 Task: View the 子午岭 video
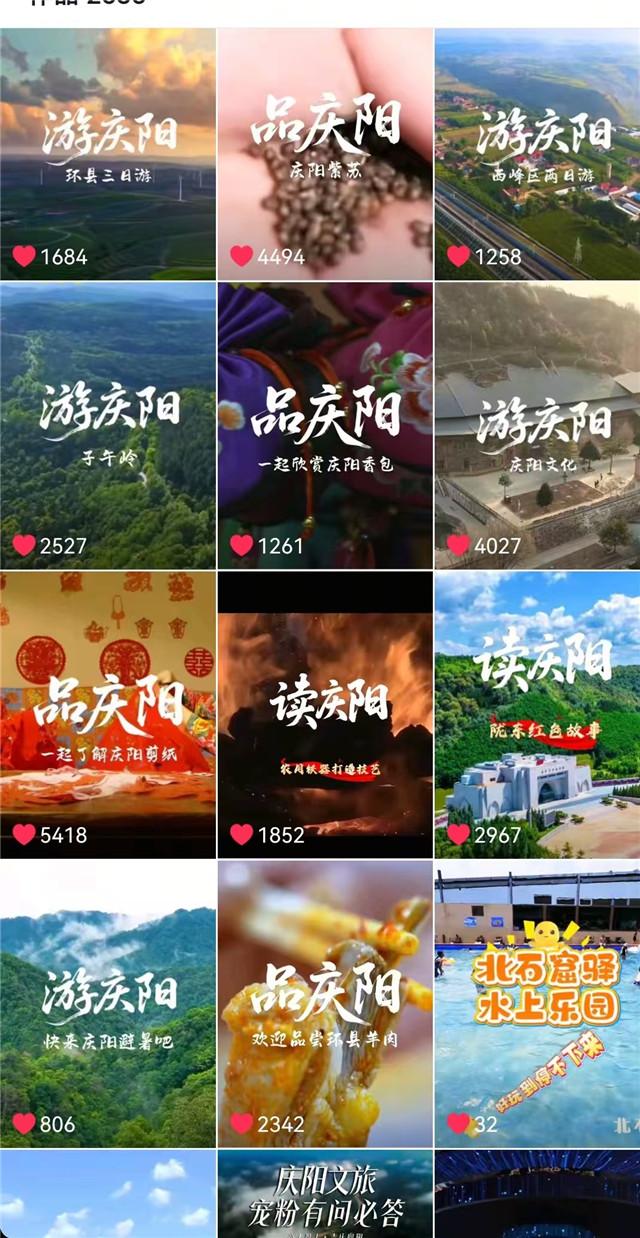pos(107,425)
